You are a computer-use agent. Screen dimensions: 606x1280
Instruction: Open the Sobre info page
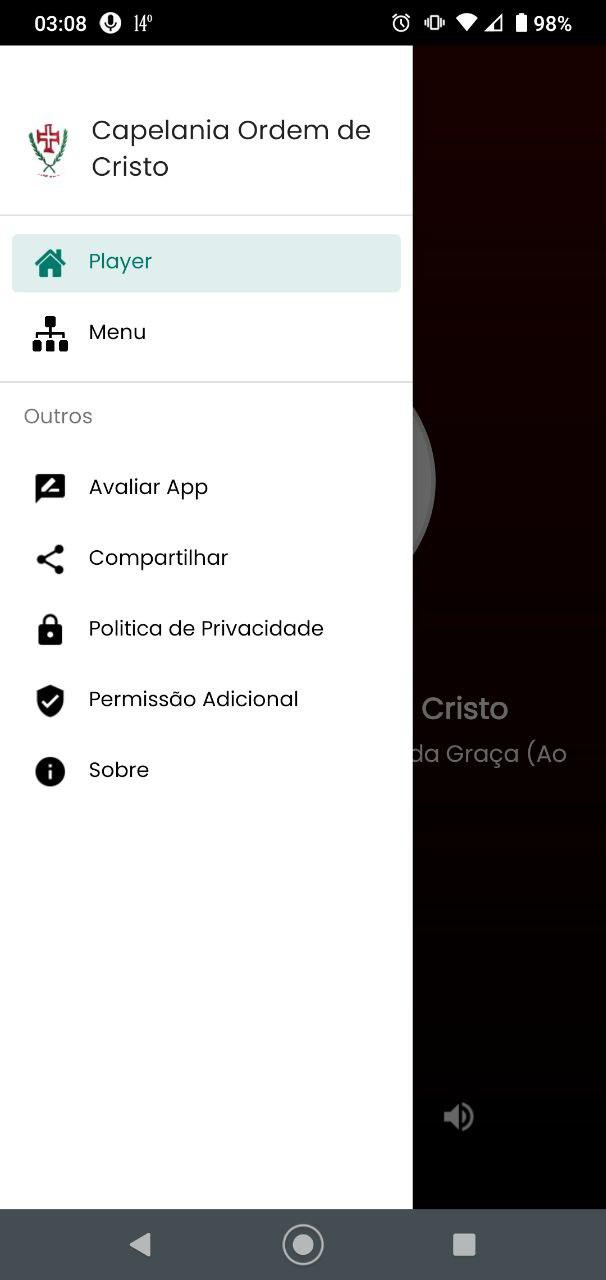coord(206,771)
